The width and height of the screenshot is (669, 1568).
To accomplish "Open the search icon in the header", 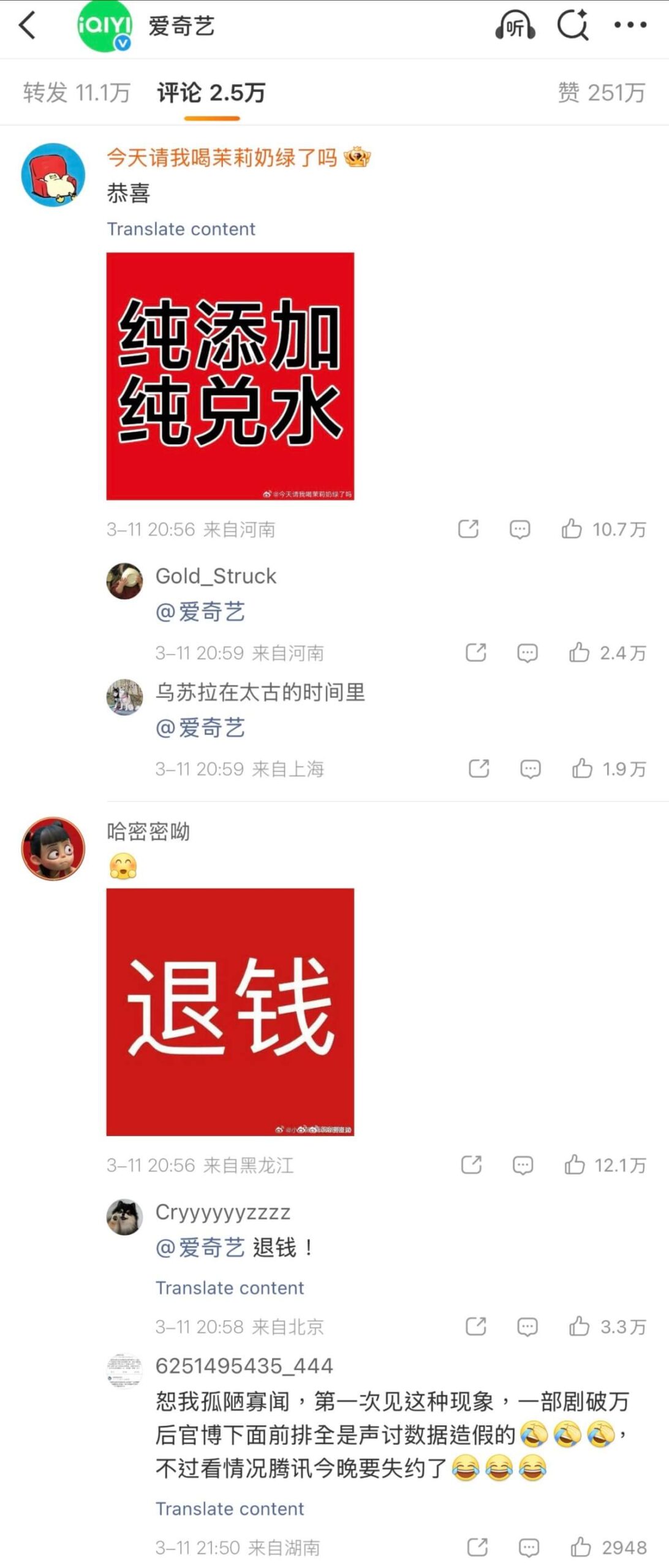I will [x=572, y=26].
